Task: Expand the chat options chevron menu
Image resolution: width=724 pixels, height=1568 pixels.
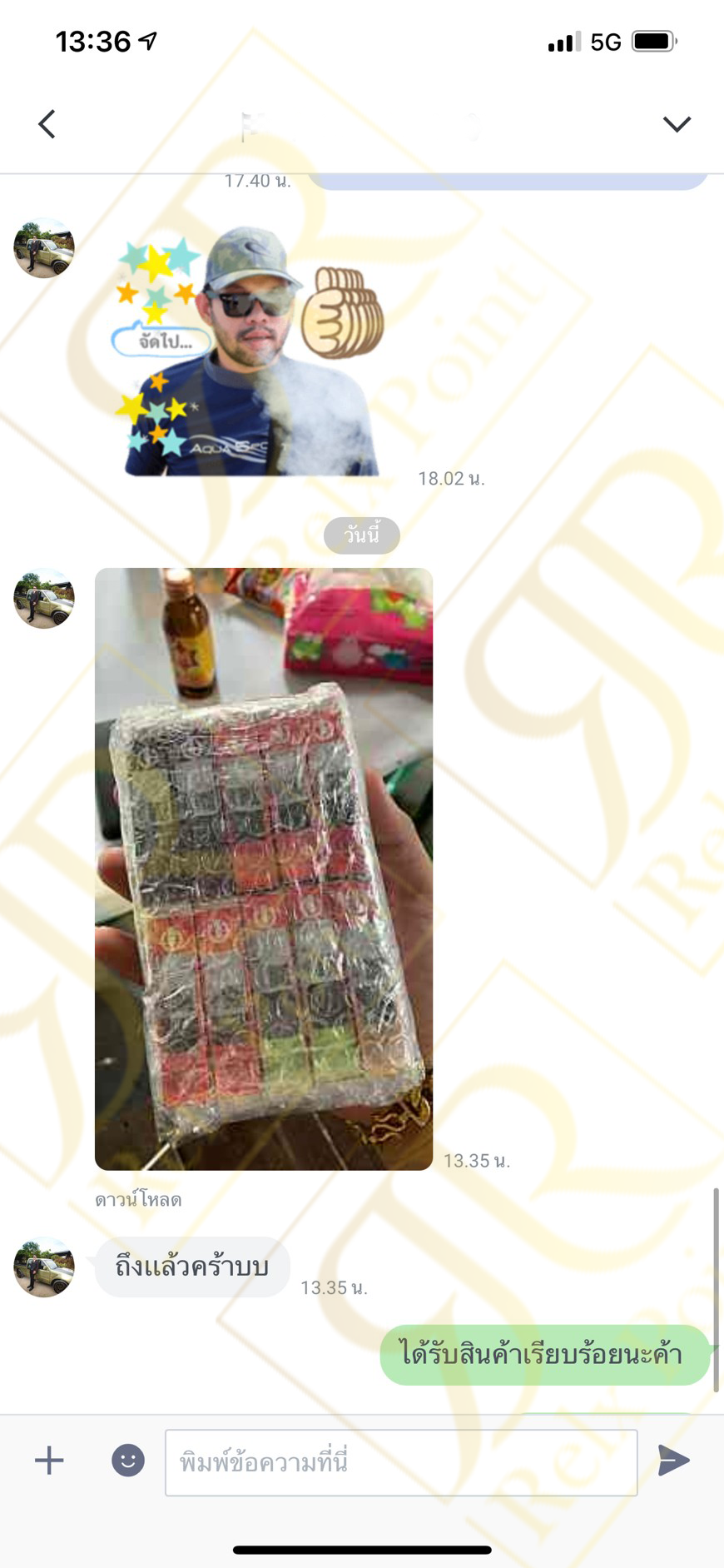Action: coord(677,124)
